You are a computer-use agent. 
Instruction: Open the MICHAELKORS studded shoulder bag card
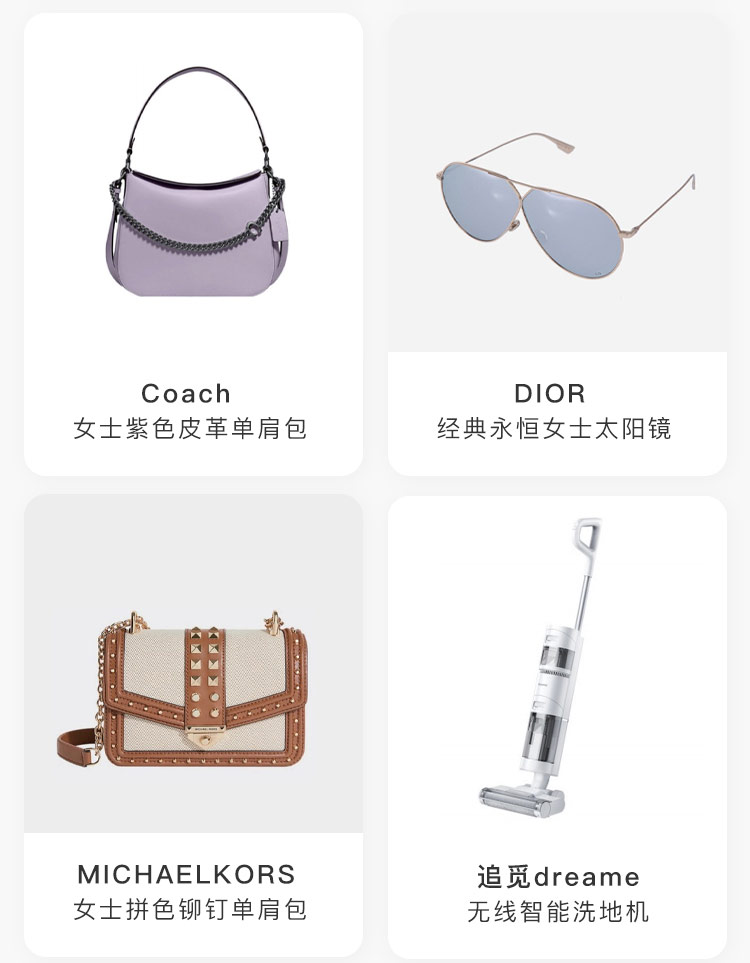click(193, 725)
